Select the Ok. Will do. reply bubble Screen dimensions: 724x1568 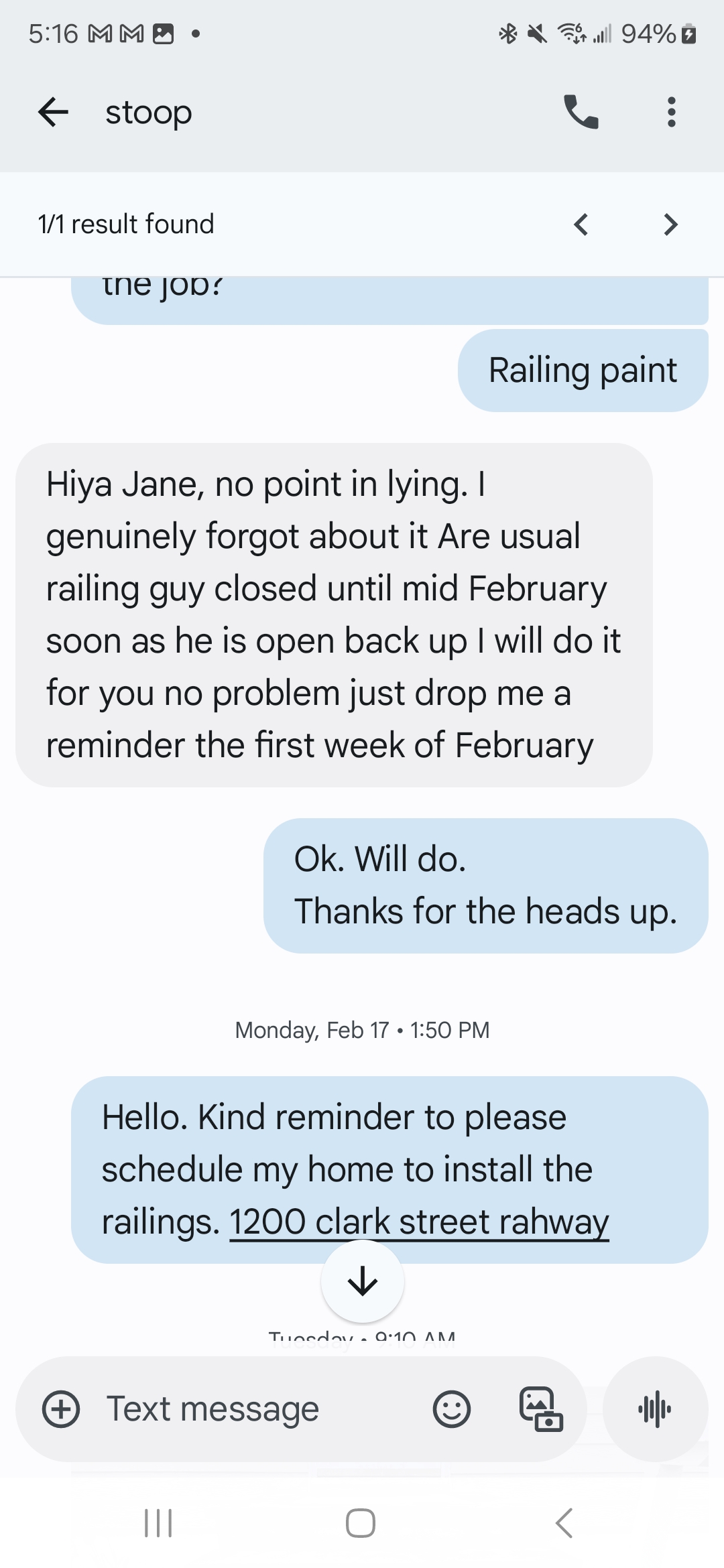click(x=486, y=885)
